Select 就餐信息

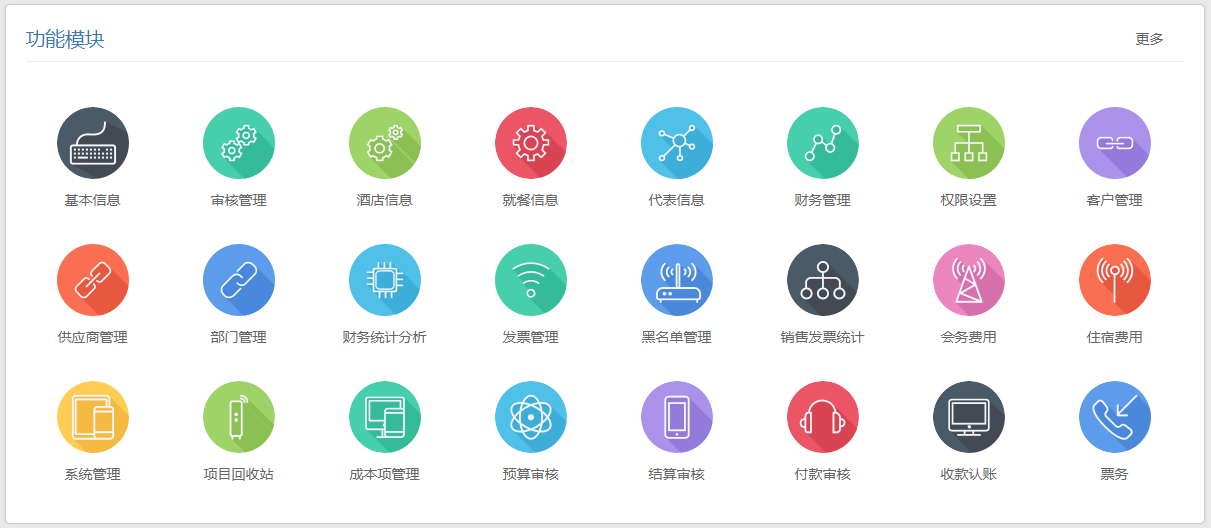coord(531,143)
